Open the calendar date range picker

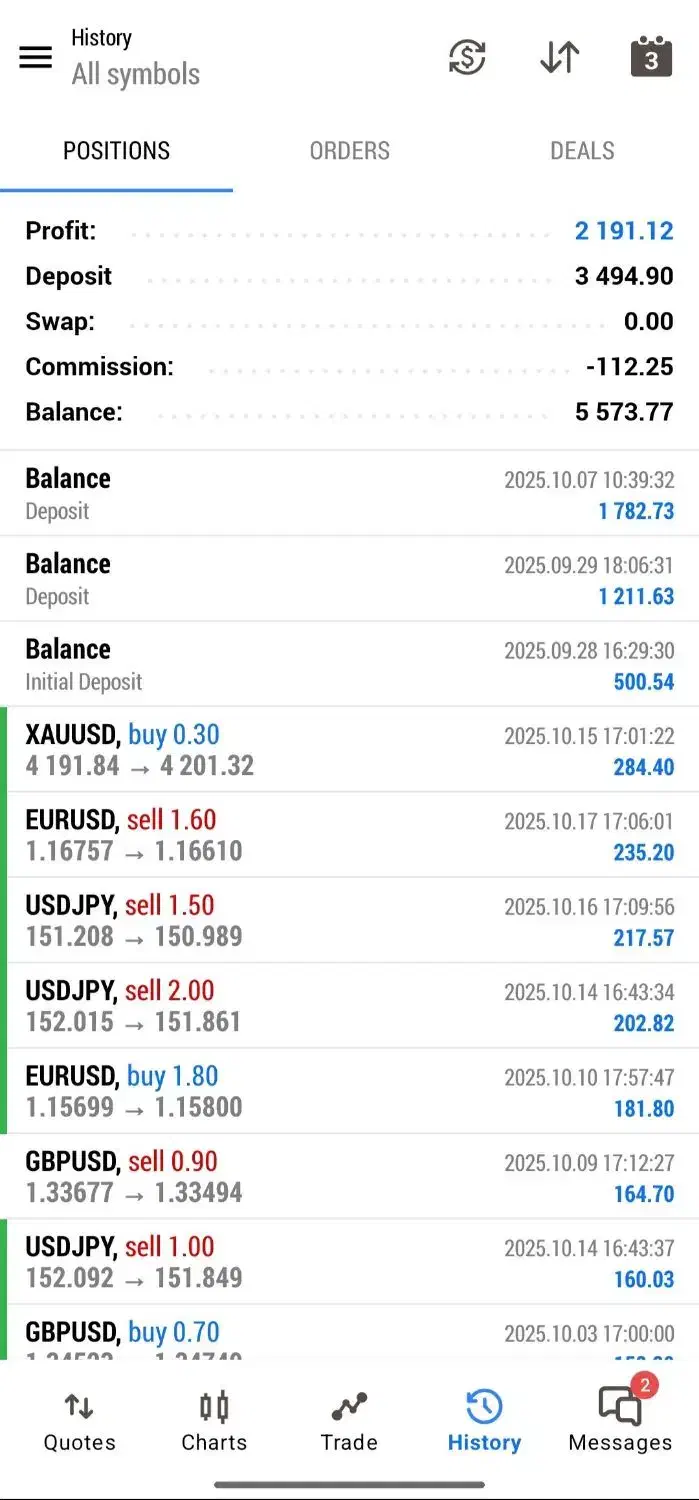coord(651,57)
